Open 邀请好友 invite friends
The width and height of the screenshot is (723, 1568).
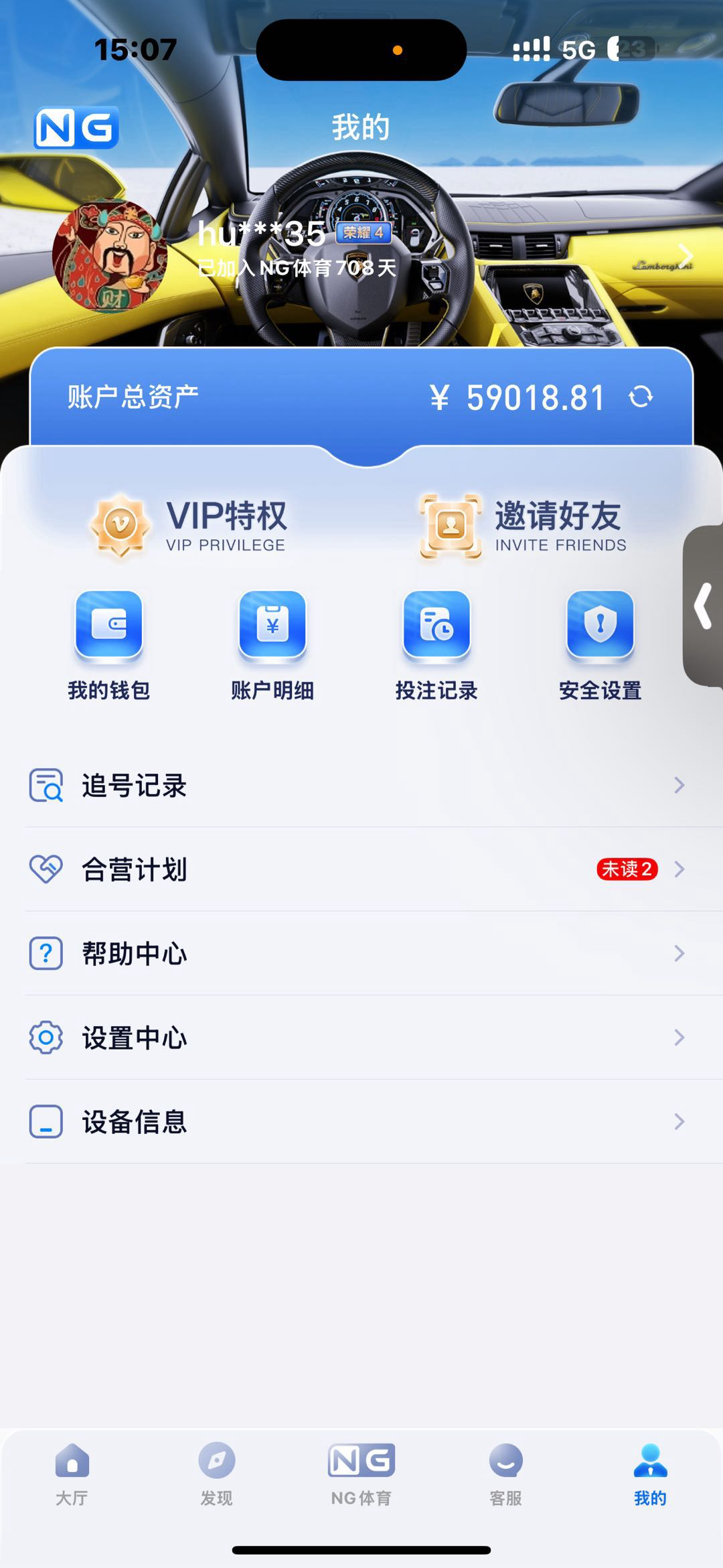pyautogui.click(x=523, y=526)
